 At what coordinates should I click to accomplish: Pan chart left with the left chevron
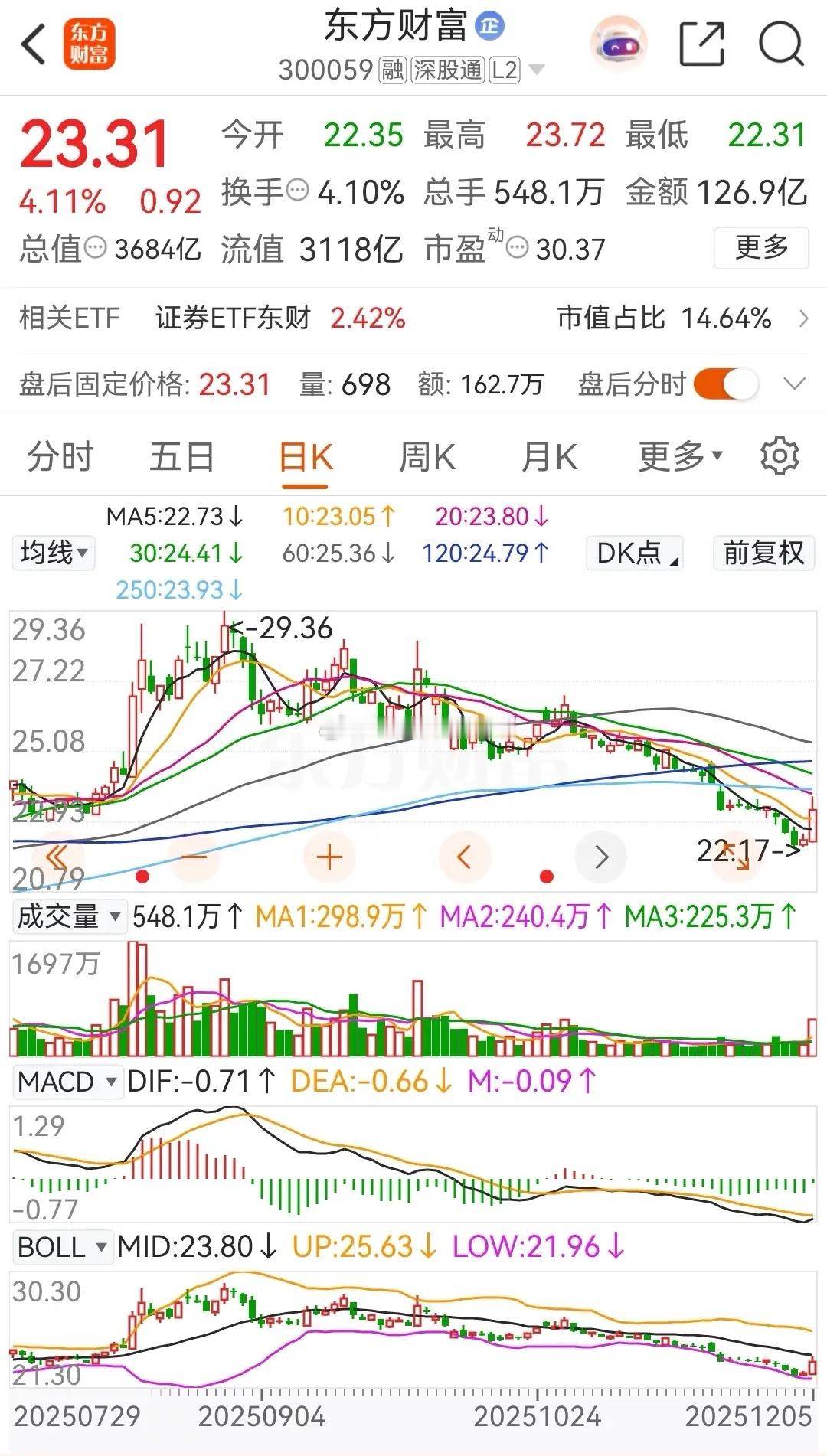click(x=466, y=857)
